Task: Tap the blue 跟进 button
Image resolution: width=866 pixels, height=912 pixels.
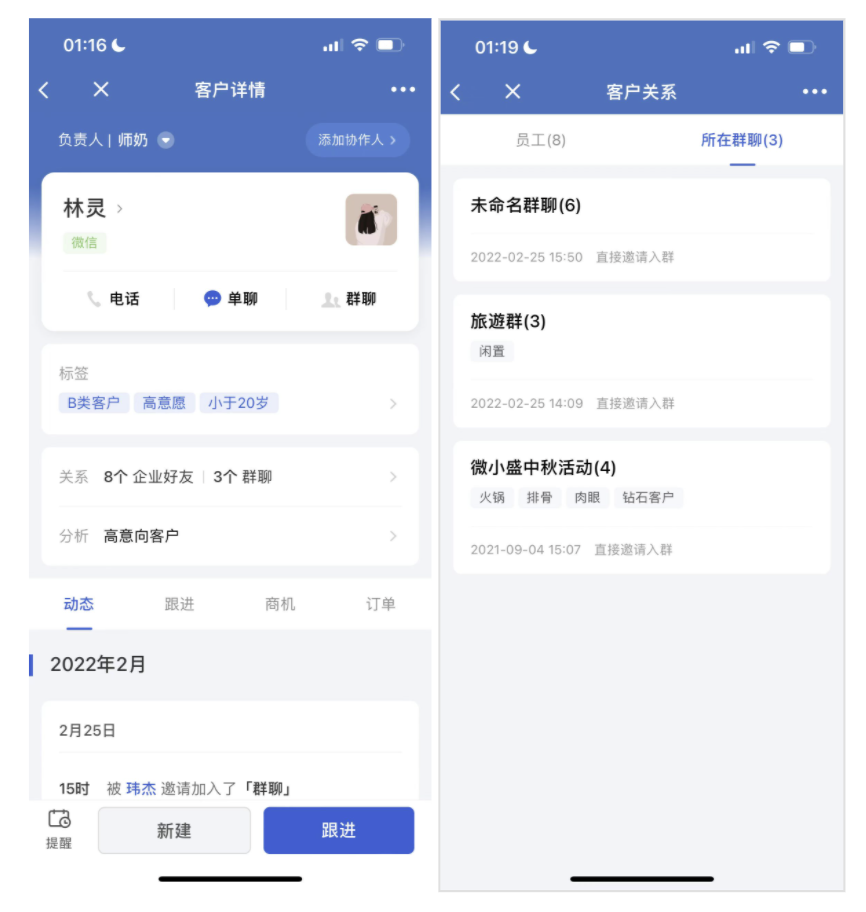Action: pos(338,831)
